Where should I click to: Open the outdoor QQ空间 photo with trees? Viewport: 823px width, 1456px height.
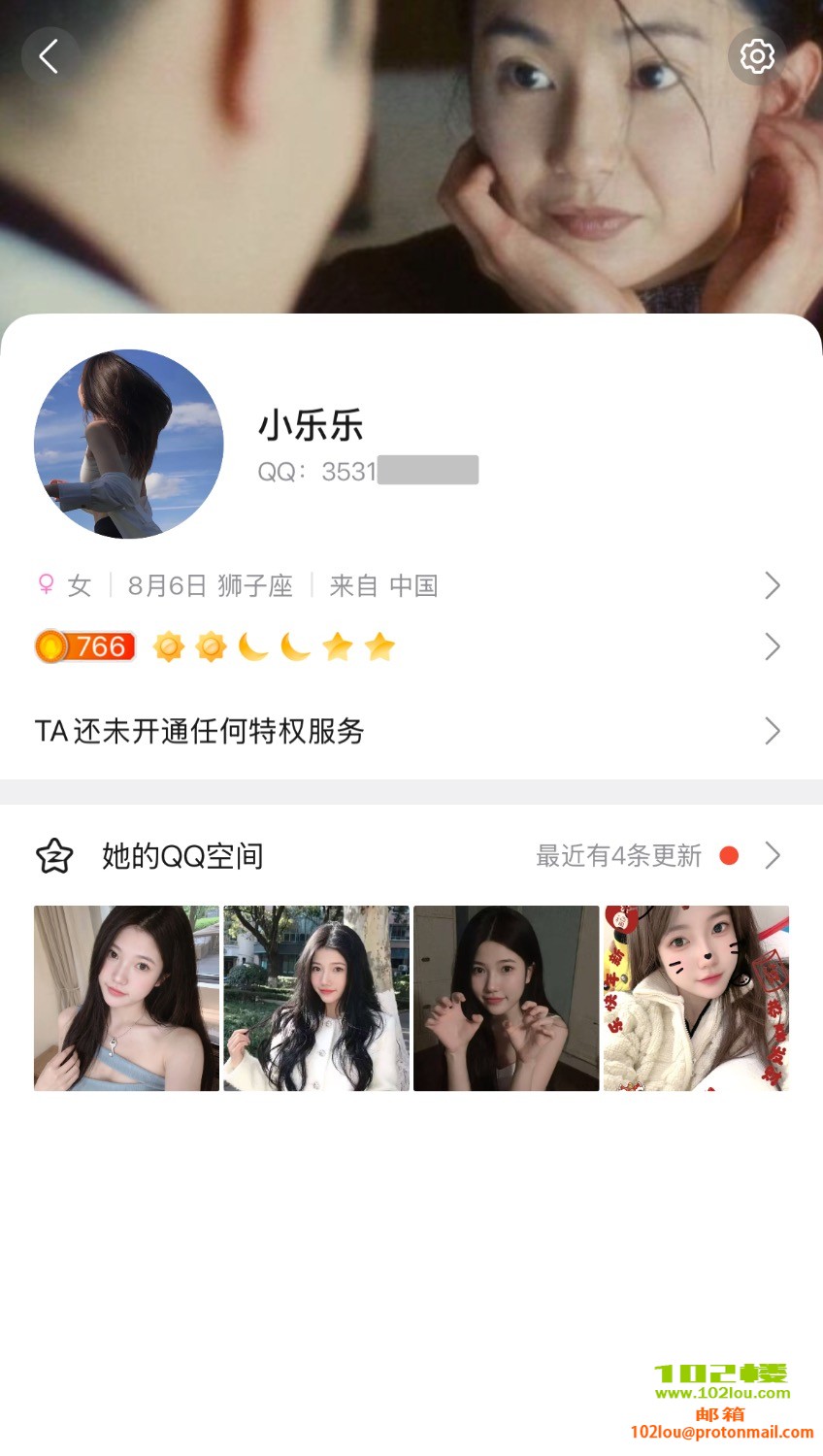316,998
